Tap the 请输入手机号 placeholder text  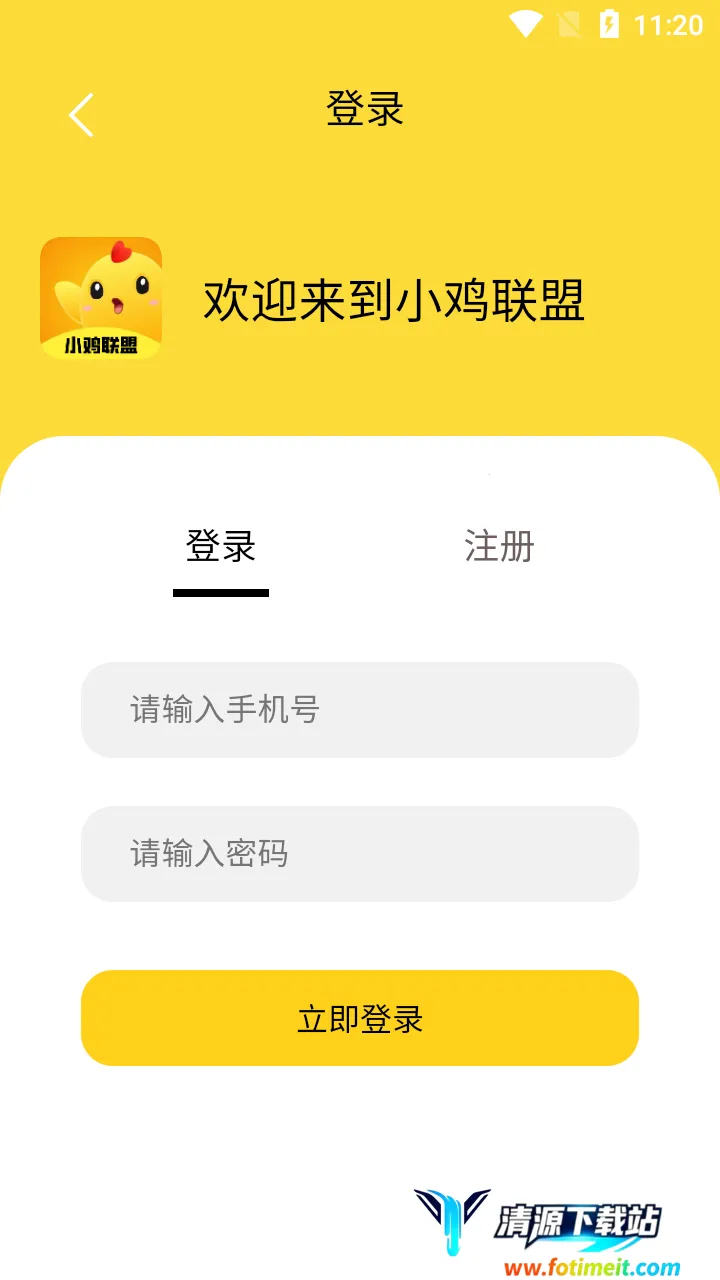[225, 710]
